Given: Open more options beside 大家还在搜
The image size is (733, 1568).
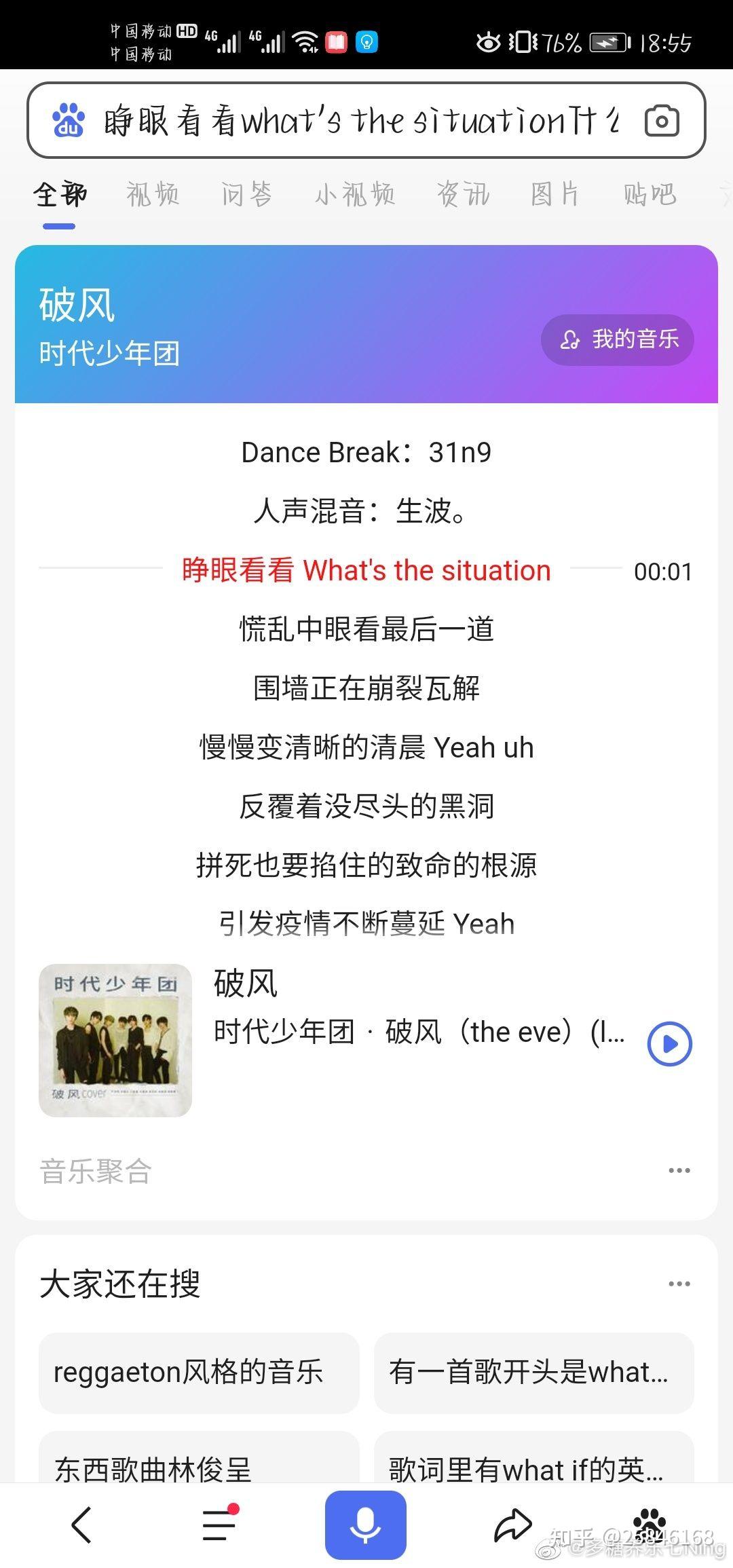Looking at the screenshot, I should (x=679, y=1284).
